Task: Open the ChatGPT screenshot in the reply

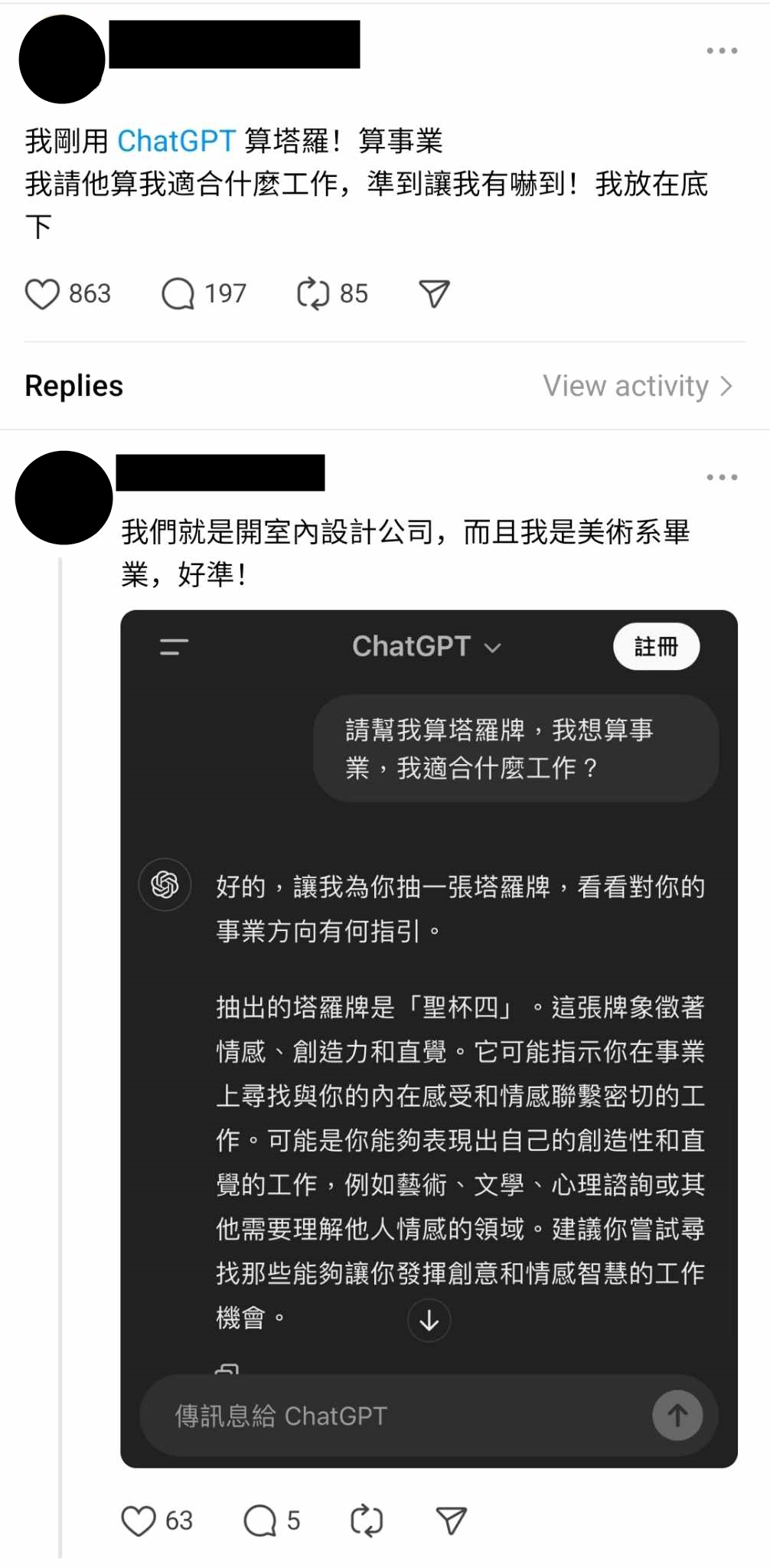Action: point(429,1039)
